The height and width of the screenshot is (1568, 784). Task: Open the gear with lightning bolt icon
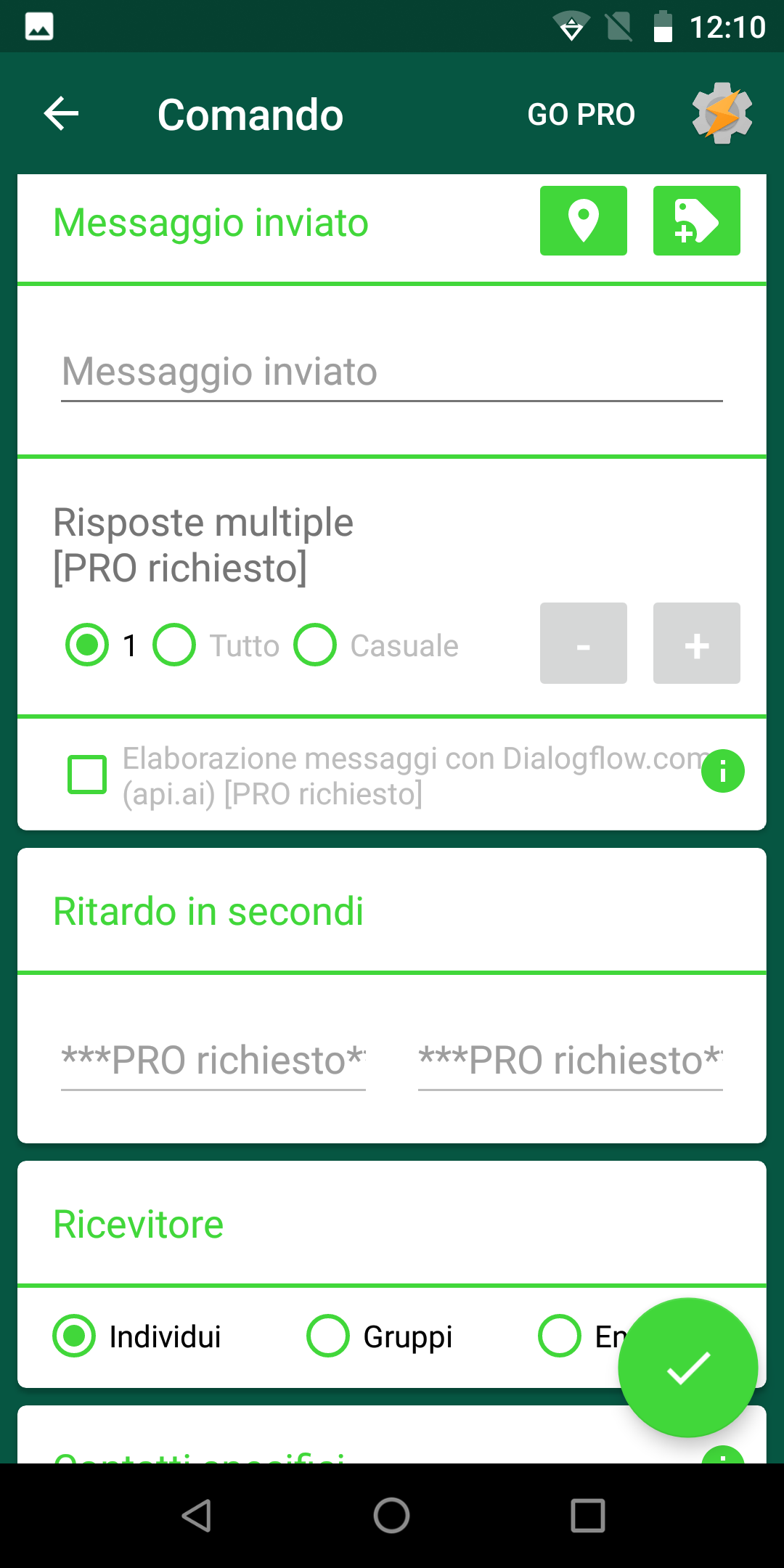(722, 113)
